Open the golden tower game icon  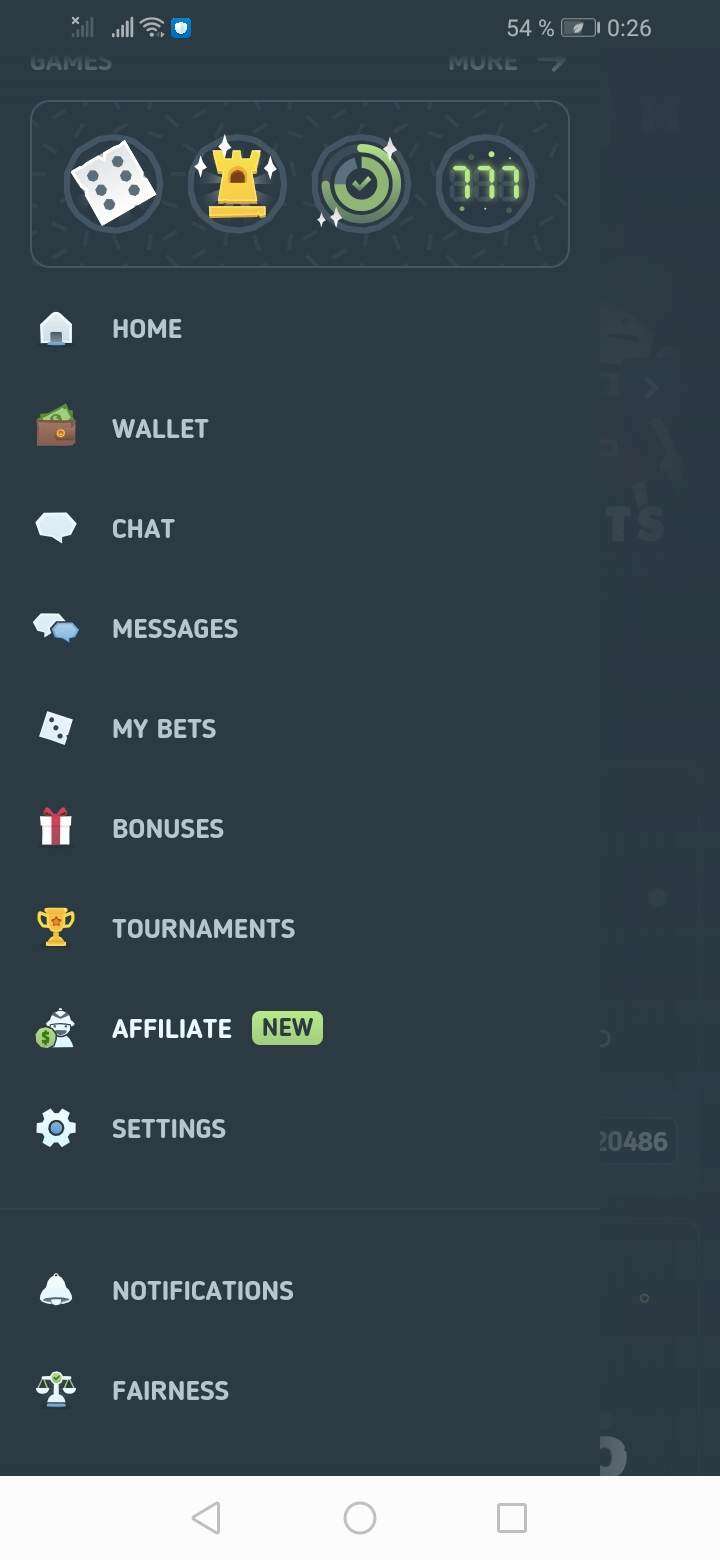click(237, 184)
